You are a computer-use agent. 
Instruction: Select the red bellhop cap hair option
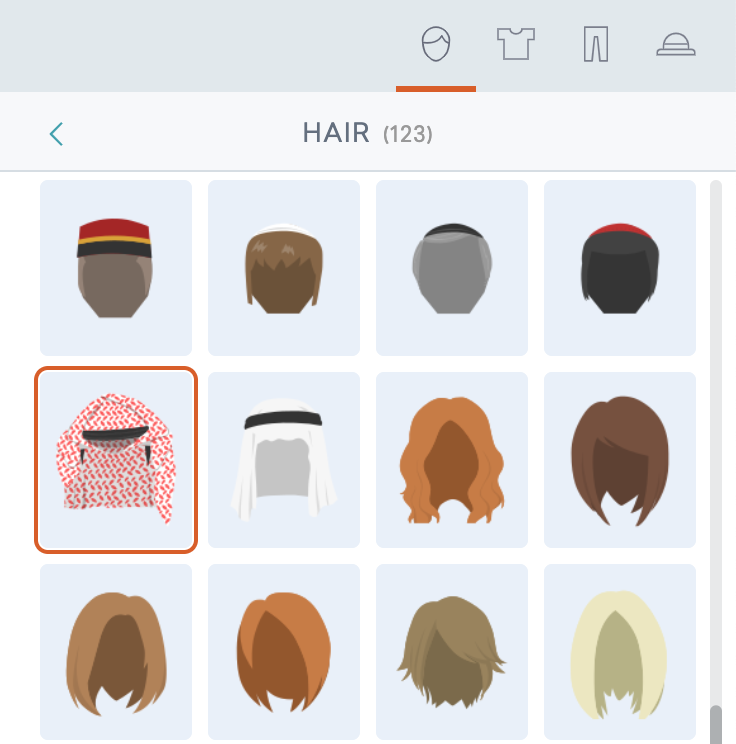(x=116, y=268)
